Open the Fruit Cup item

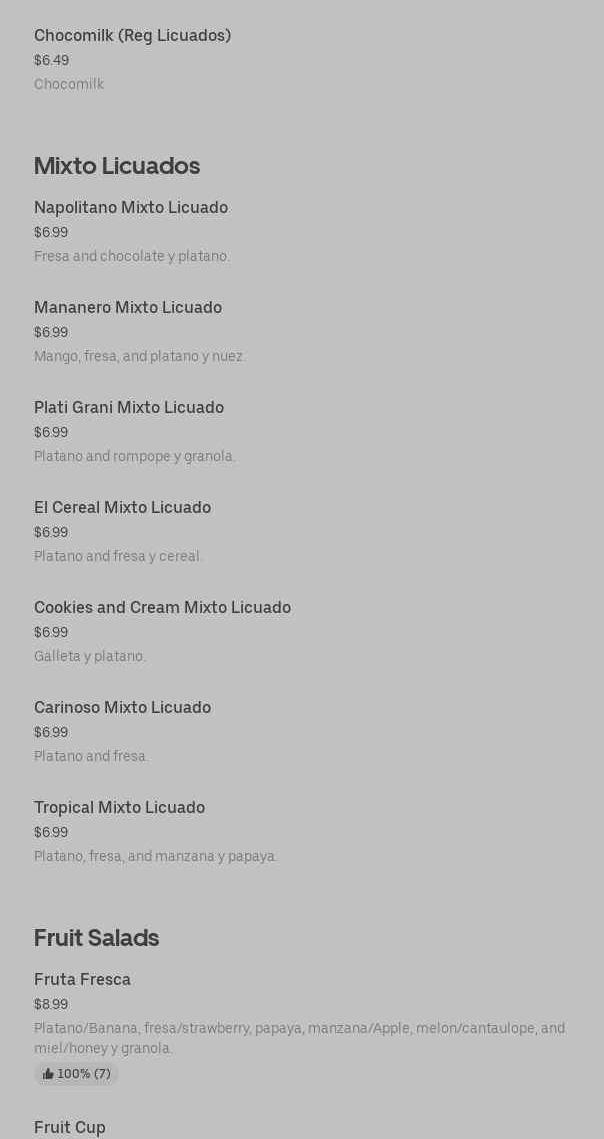pyautogui.click(x=70, y=1127)
